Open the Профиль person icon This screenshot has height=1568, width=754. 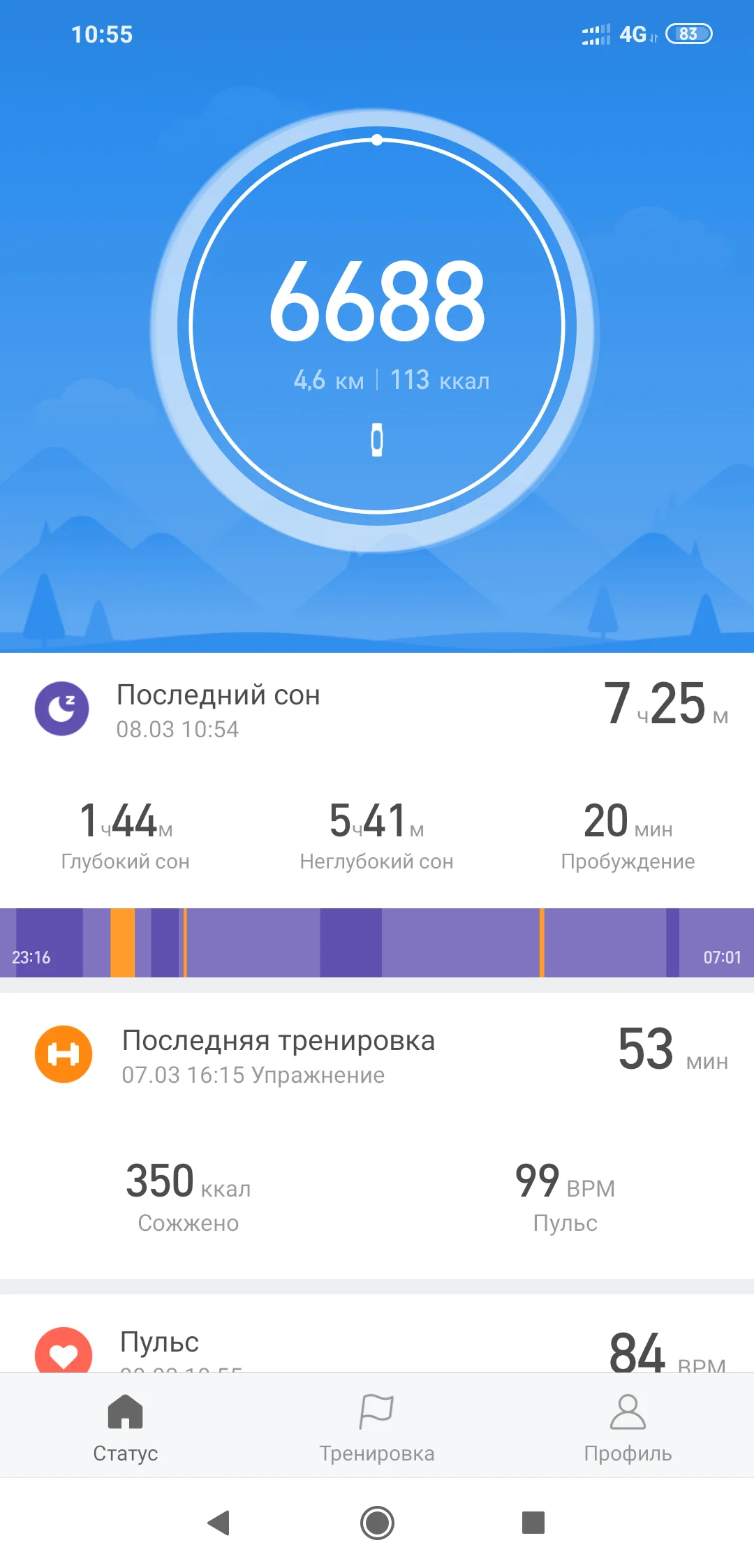click(628, 1412)
